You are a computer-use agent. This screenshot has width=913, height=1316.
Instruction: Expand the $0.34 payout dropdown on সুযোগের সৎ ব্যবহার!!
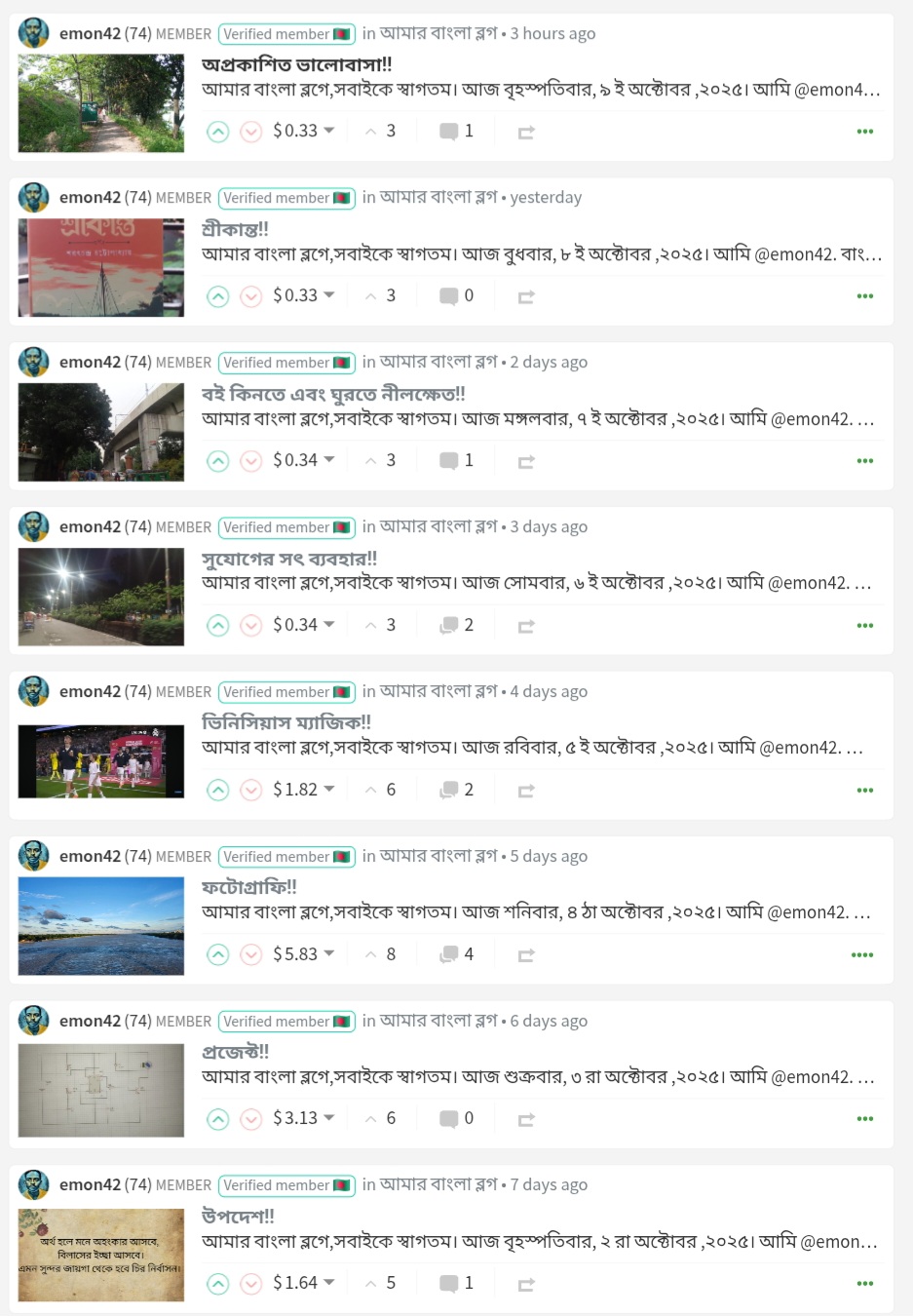(329, 625)
